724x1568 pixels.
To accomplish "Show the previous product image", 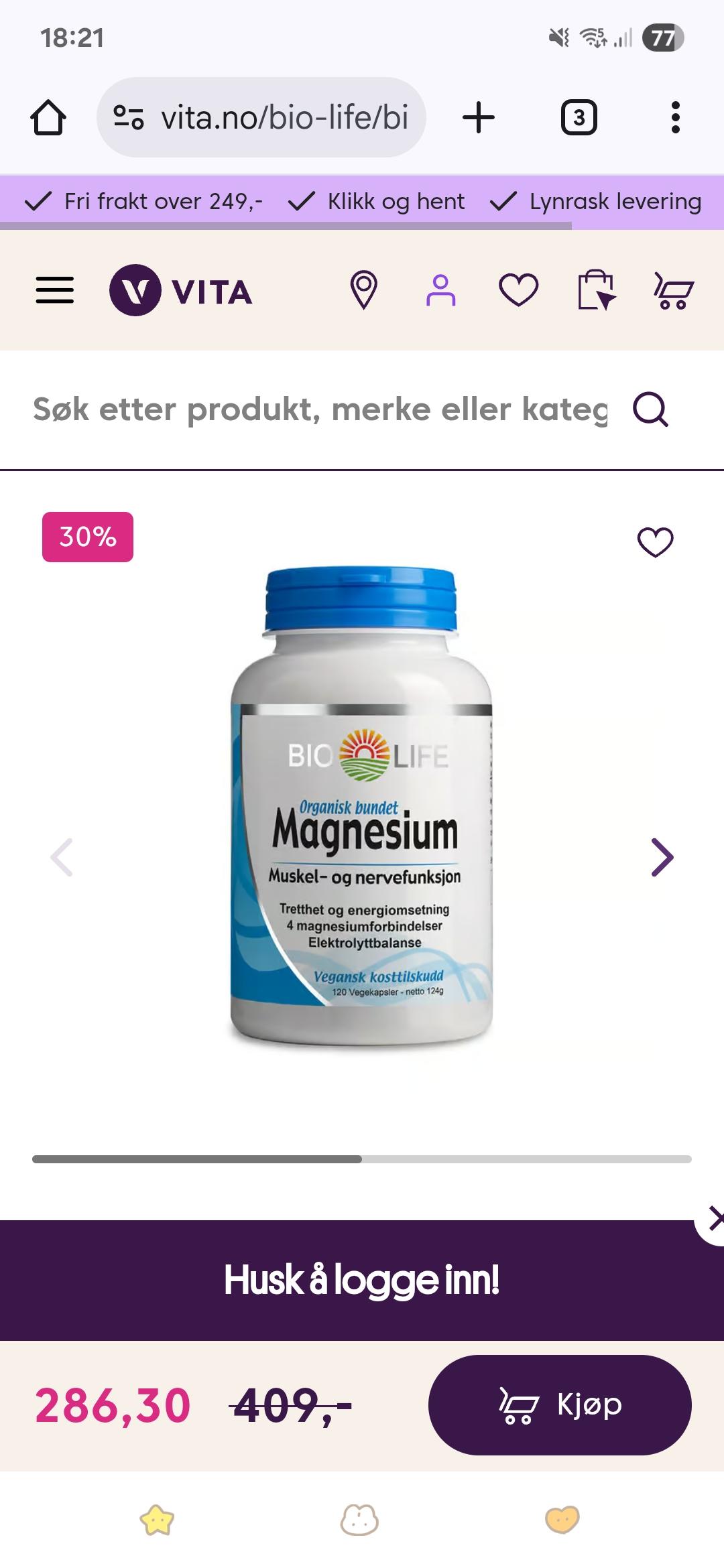I will coord(62,857).
